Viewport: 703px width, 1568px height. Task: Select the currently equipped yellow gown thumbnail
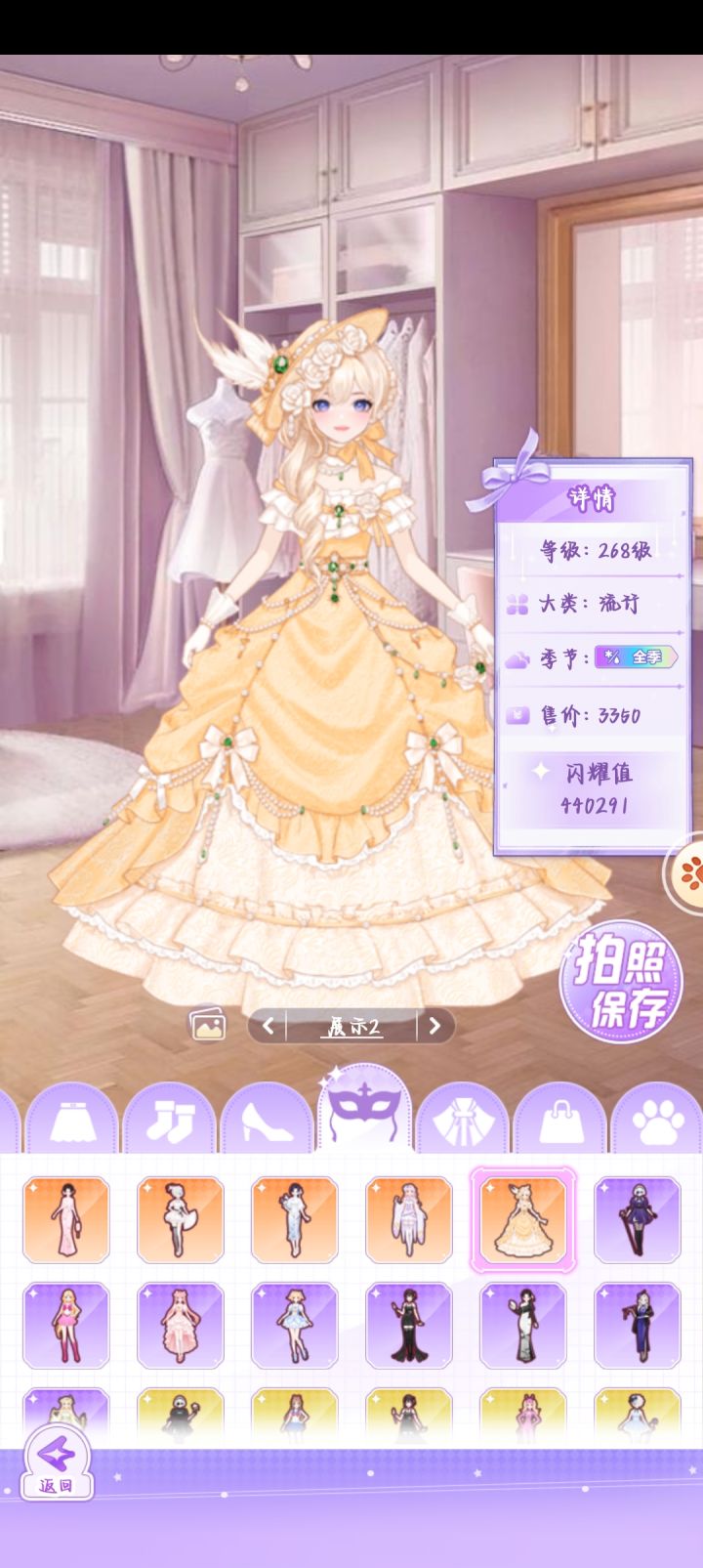(x=522, y=1219)
